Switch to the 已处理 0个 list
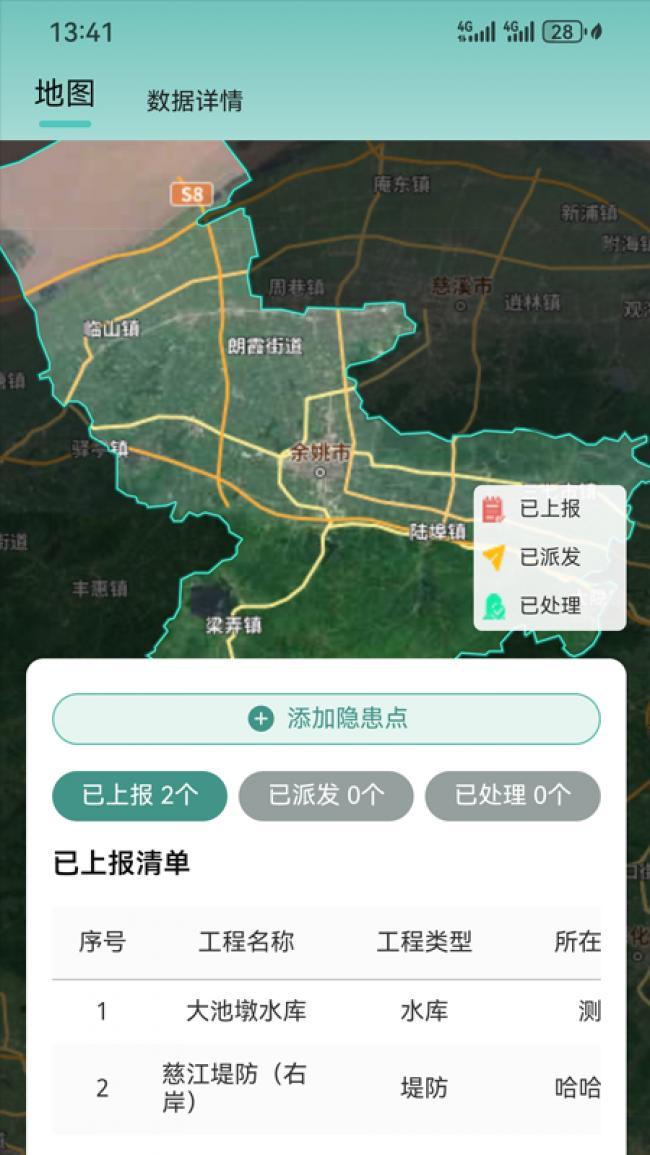The image size is (650, 1155). pyautogui.click(x=512, y=795)
